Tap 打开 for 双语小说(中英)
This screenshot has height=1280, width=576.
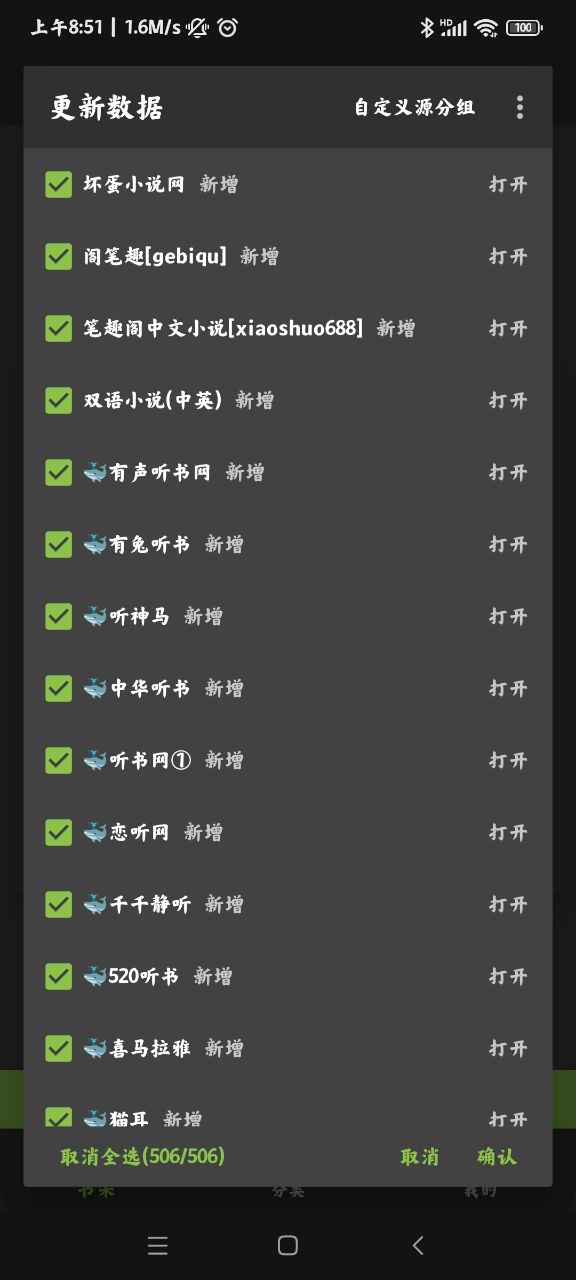point(508,400)
